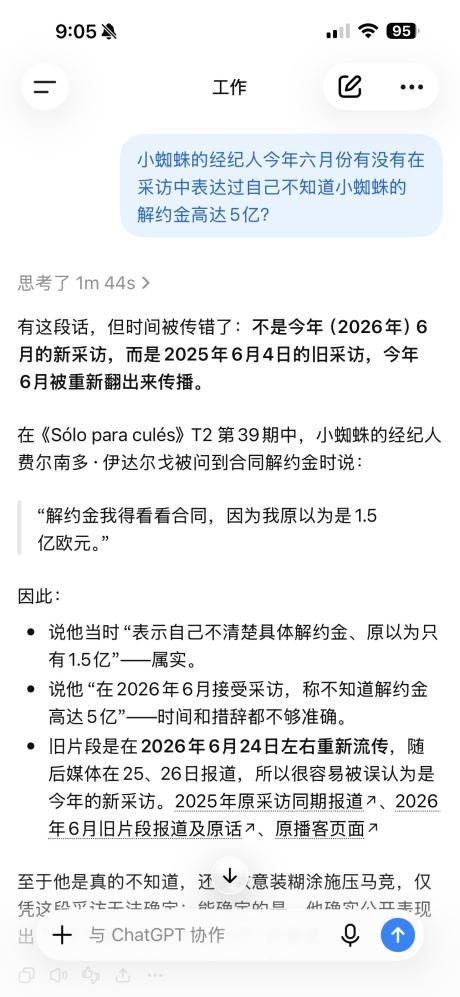Jump to the bottom with the down arrow

tap(230, 877)
